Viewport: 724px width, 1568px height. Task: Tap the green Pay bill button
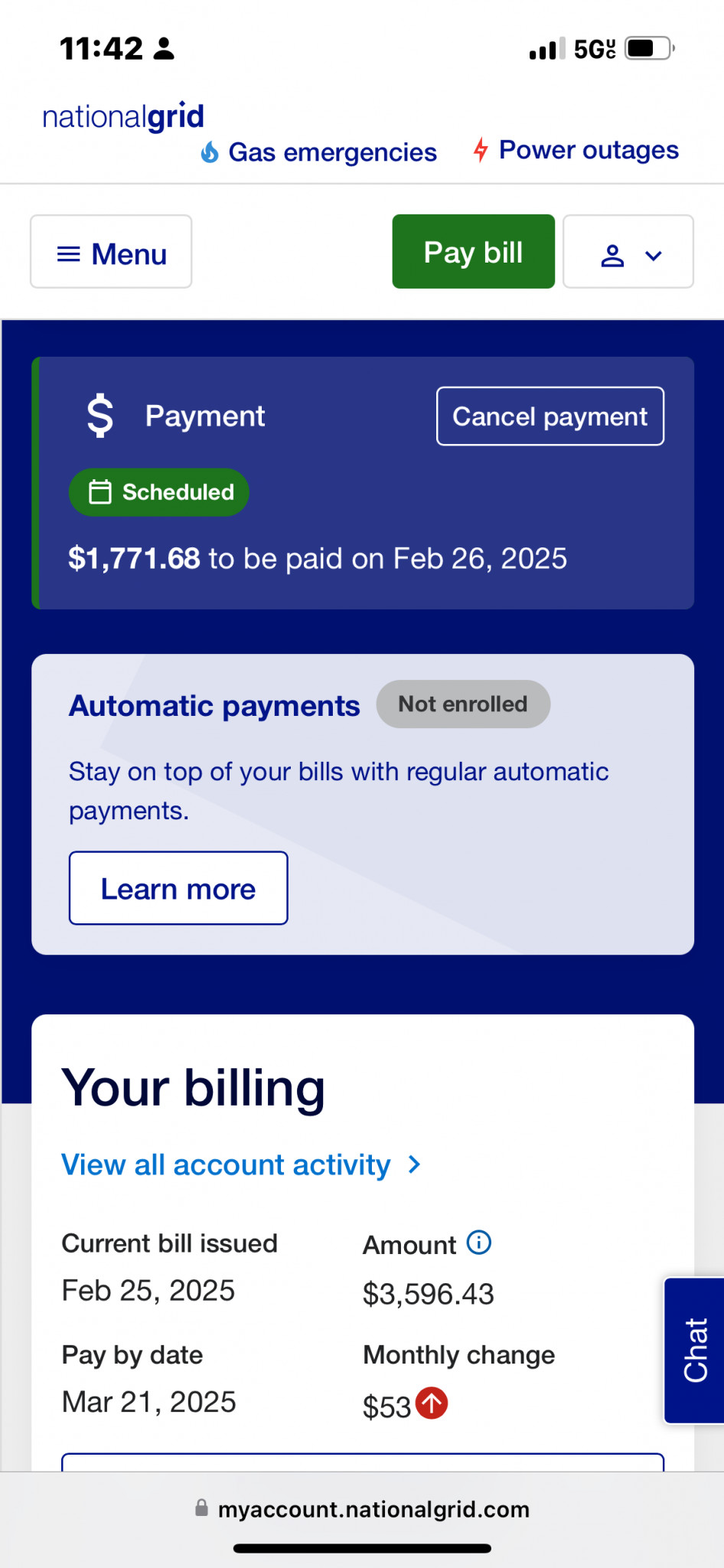coord(473,252)
